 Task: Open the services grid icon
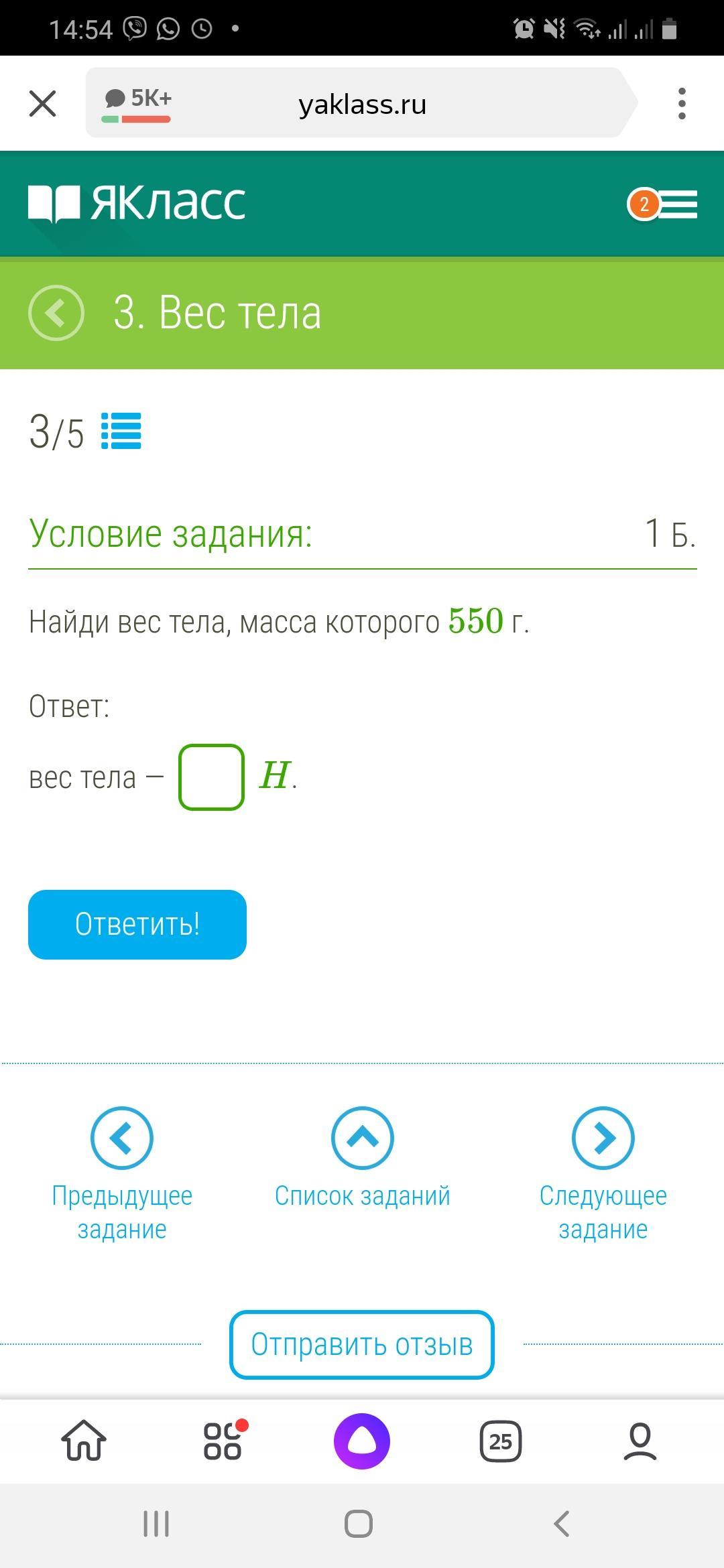pyautogui.click(x=223, y=1441)
